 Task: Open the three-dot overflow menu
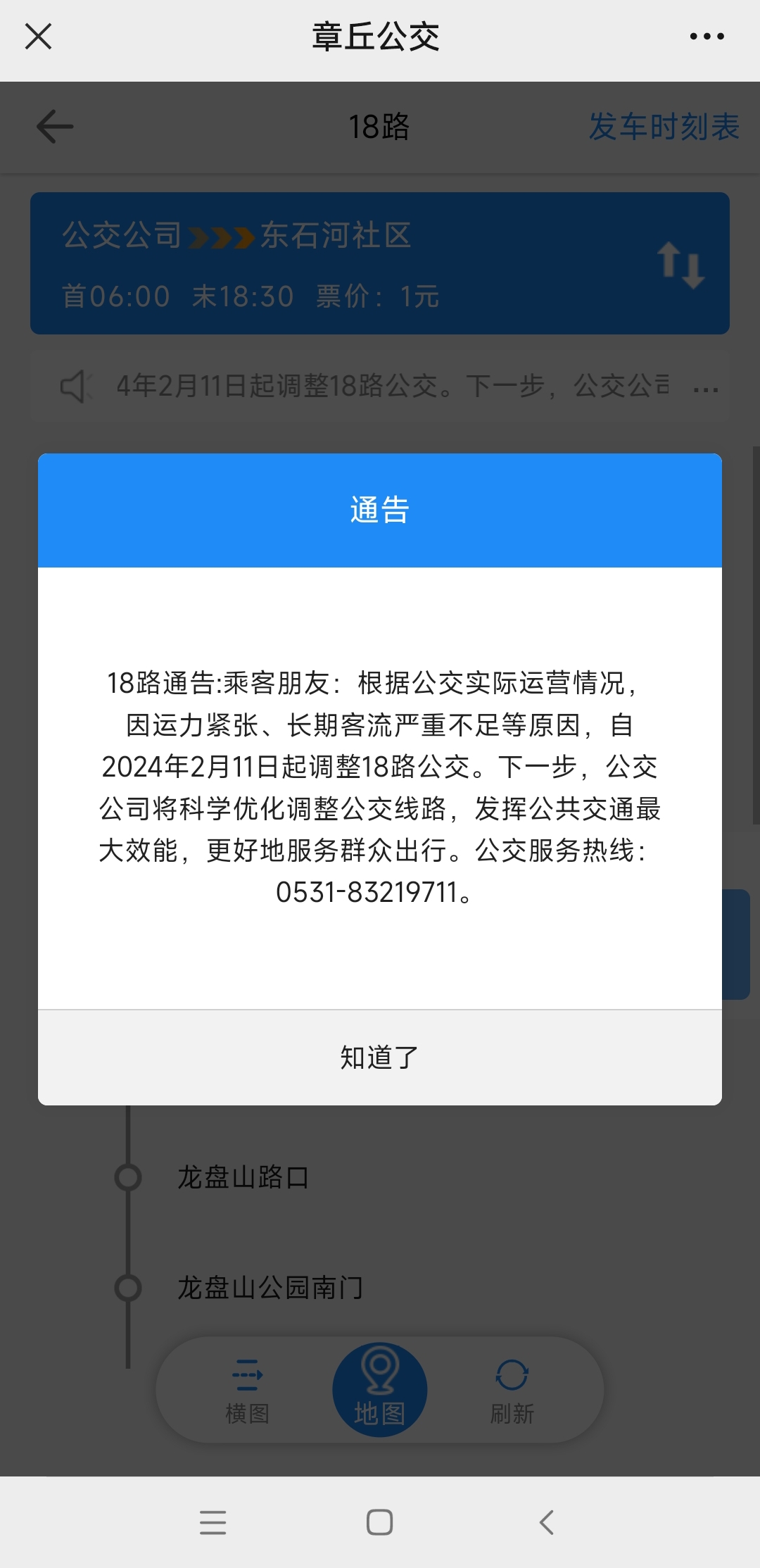coord(707,37)
